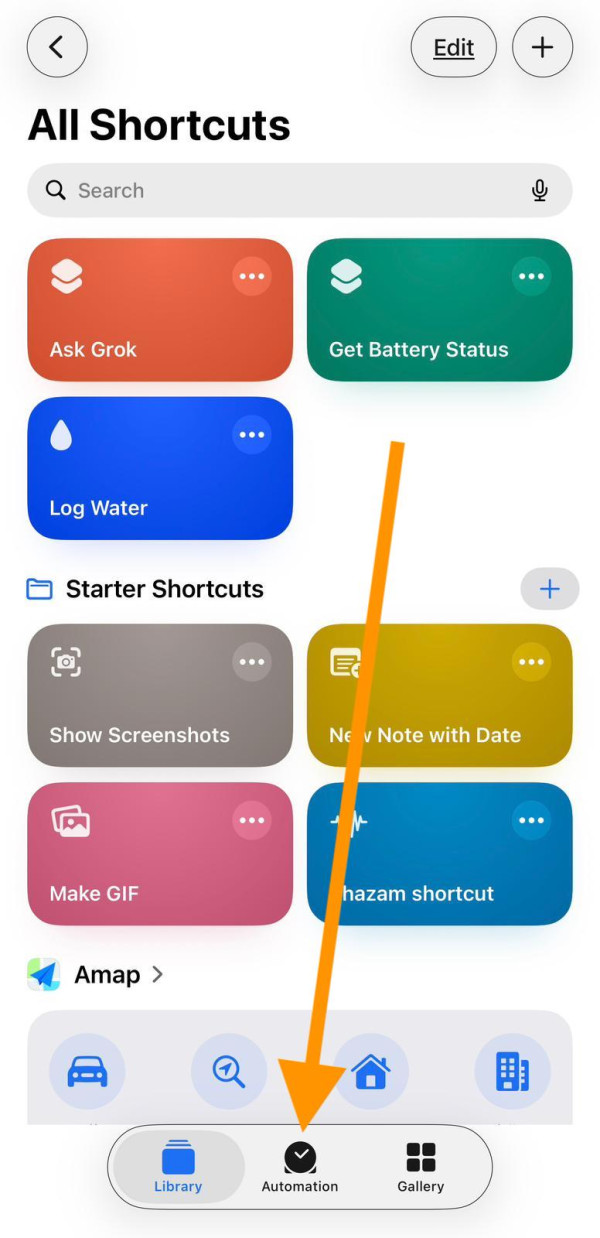Image resolution: width=600 pixels, height=1238 pixels.
Task: Switch to the Gallery tab
Action: pos(420,1167)
